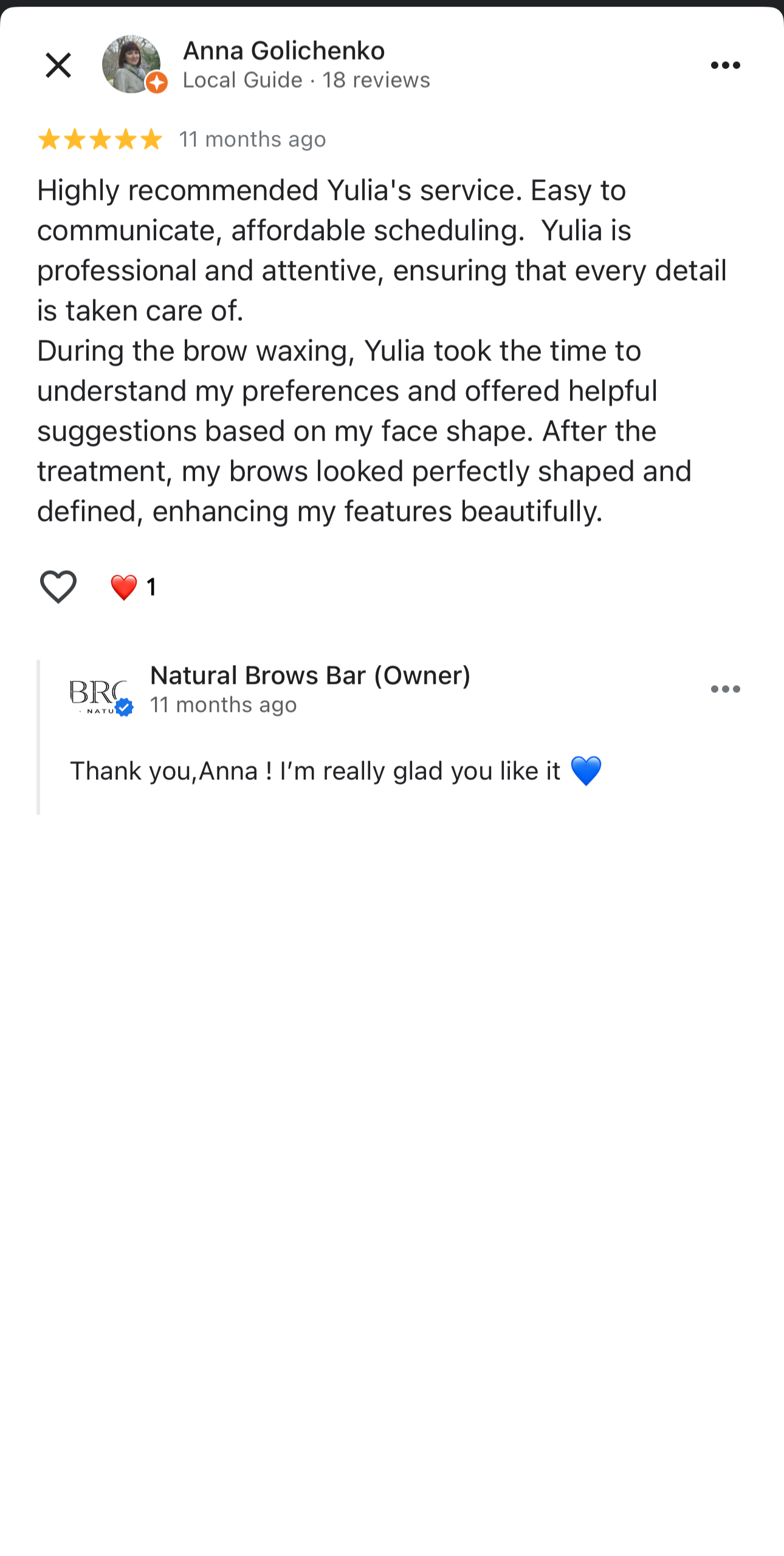Select the reaction count showing 1

click(x=151, y=587)
